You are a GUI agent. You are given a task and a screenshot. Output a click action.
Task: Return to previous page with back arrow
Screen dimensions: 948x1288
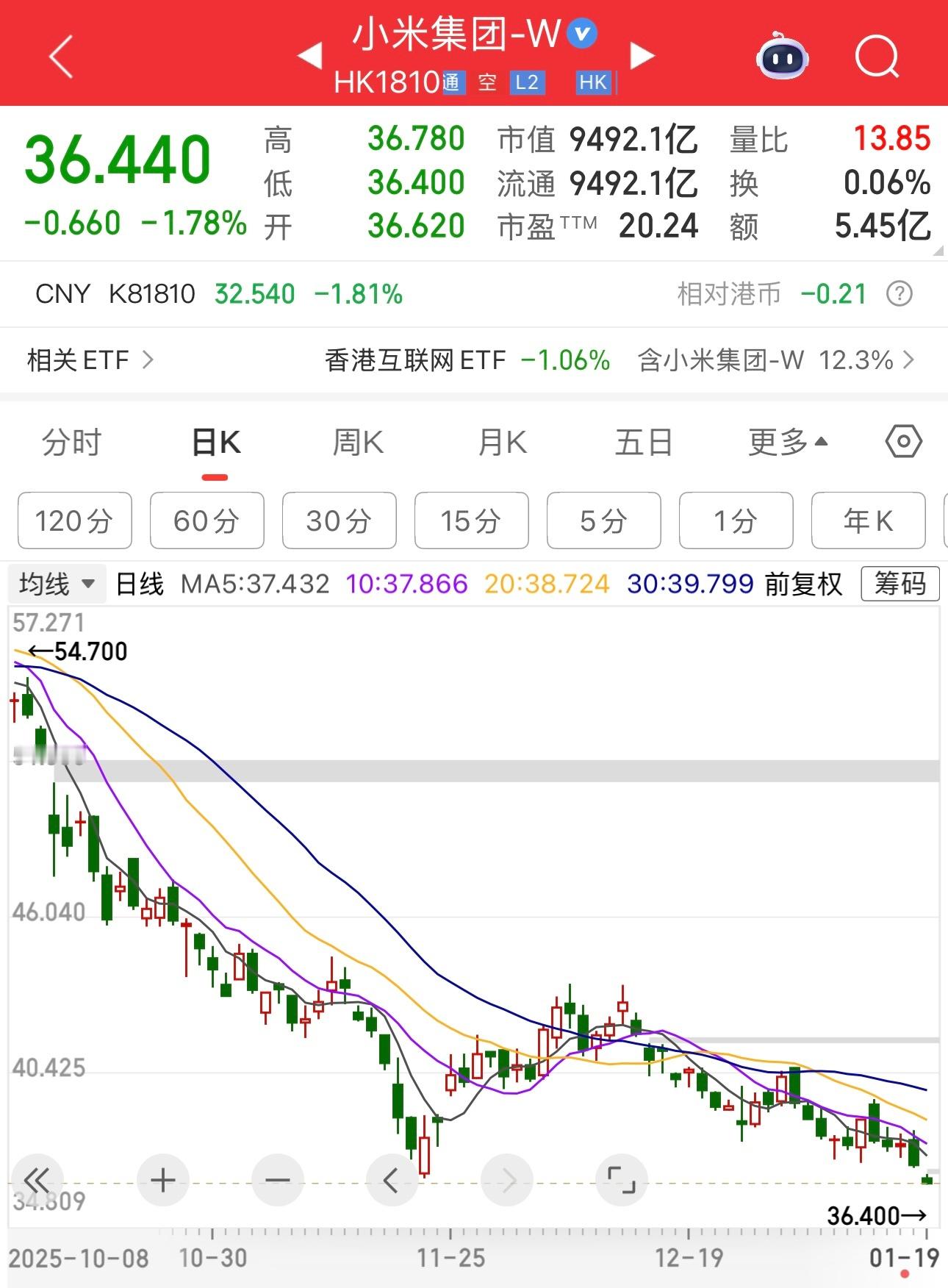coord(62,54)
